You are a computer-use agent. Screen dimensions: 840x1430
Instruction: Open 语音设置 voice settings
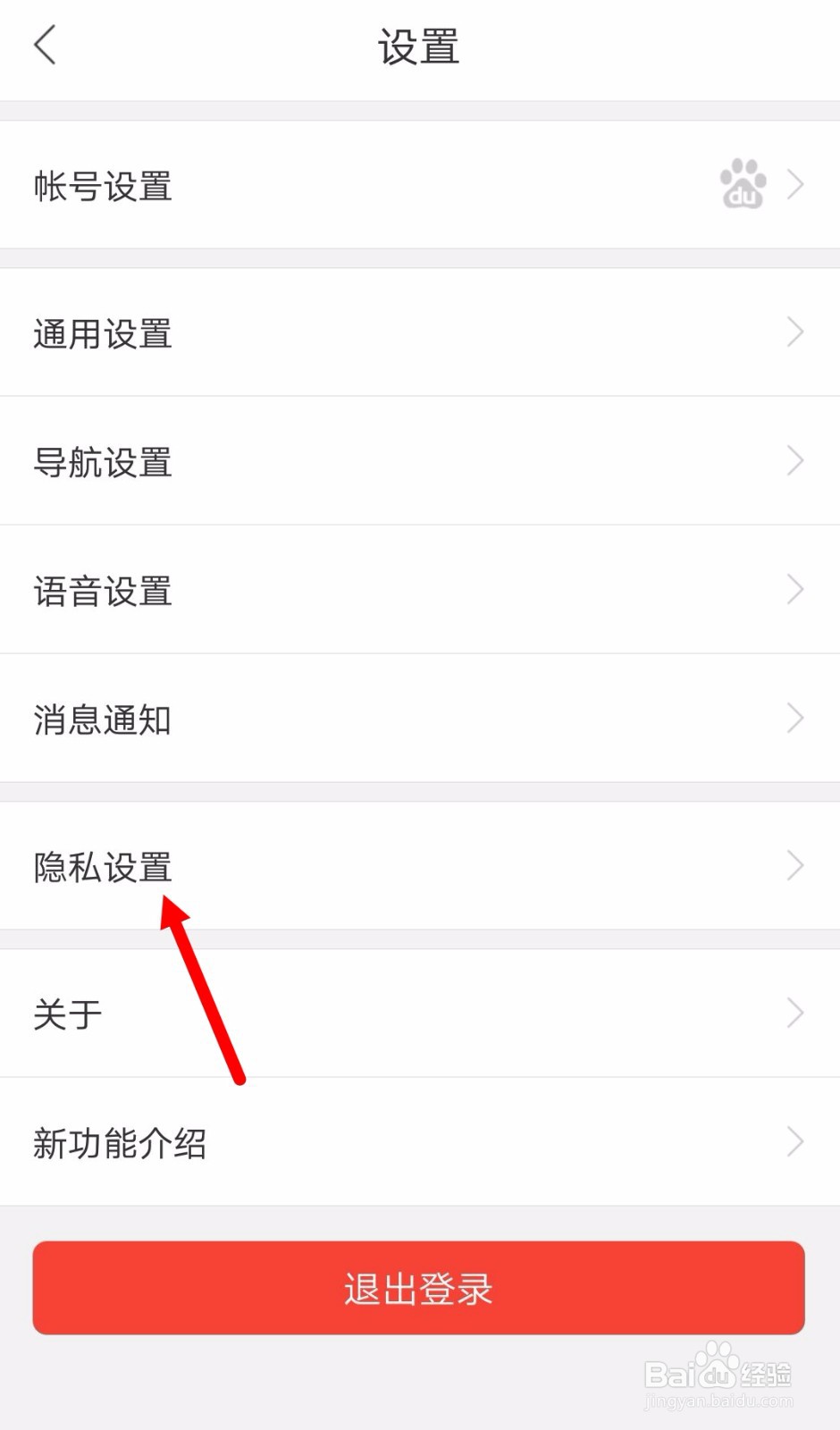pos(101,590)
